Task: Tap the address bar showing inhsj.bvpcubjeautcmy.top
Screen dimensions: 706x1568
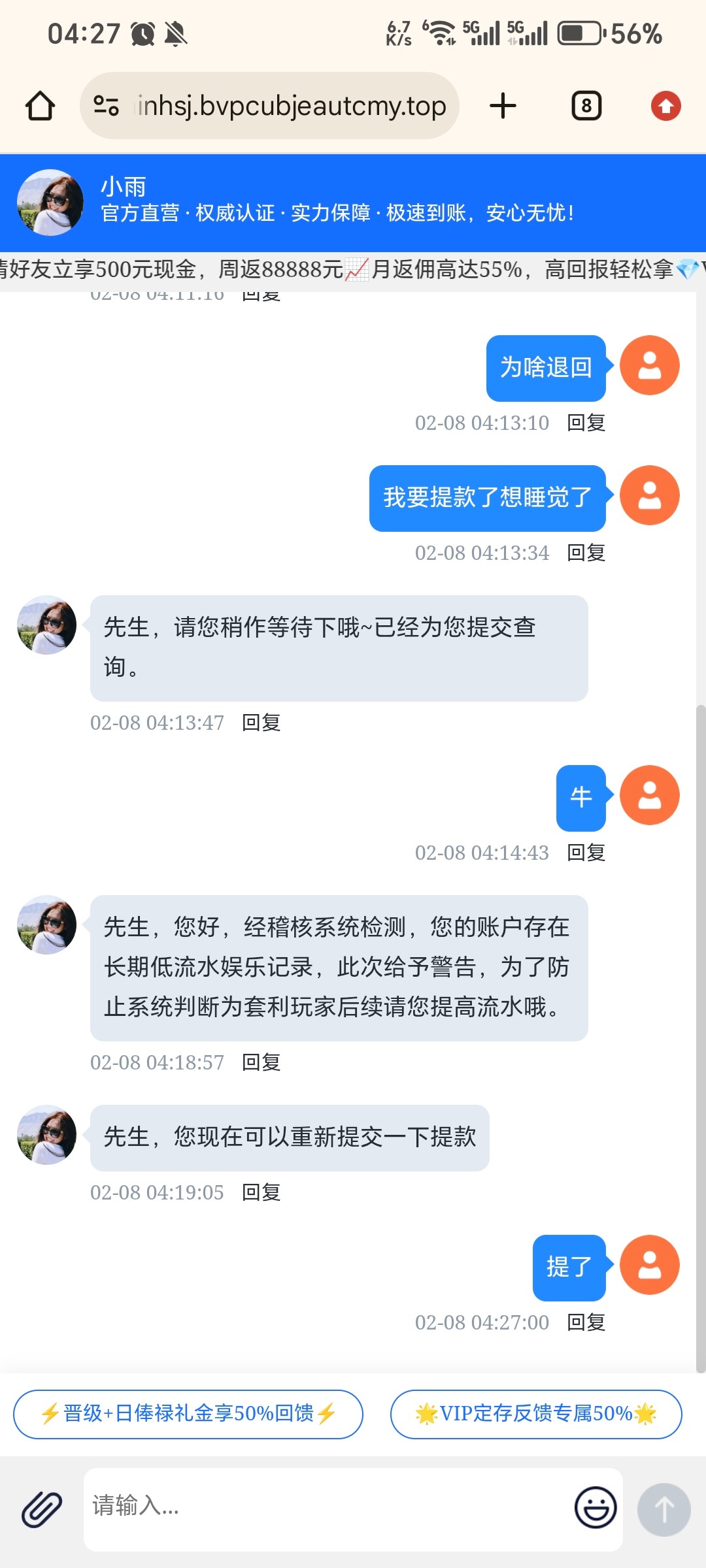Action: click(x=292, y=106)
